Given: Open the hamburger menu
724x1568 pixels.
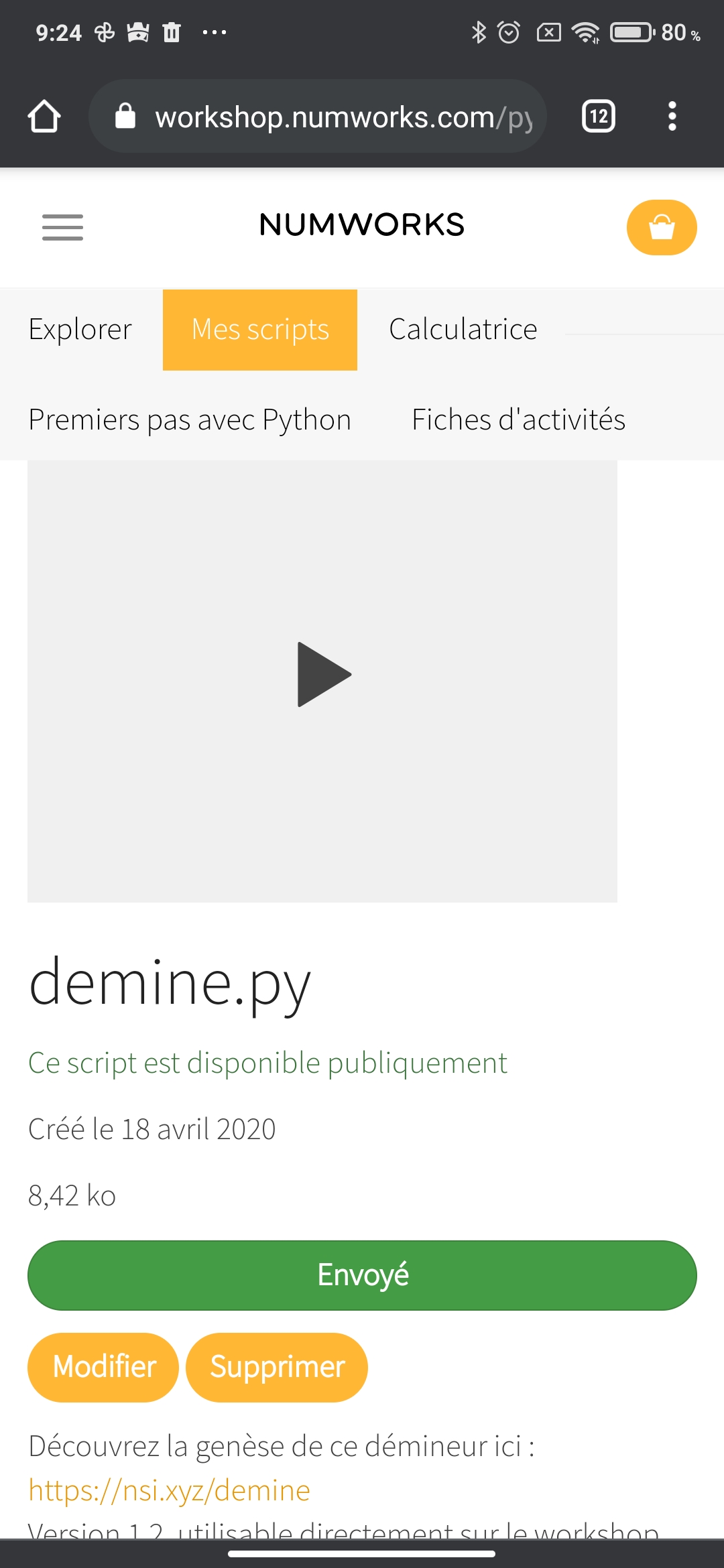Looking at the screenshot, I should (x=62, y=227).
